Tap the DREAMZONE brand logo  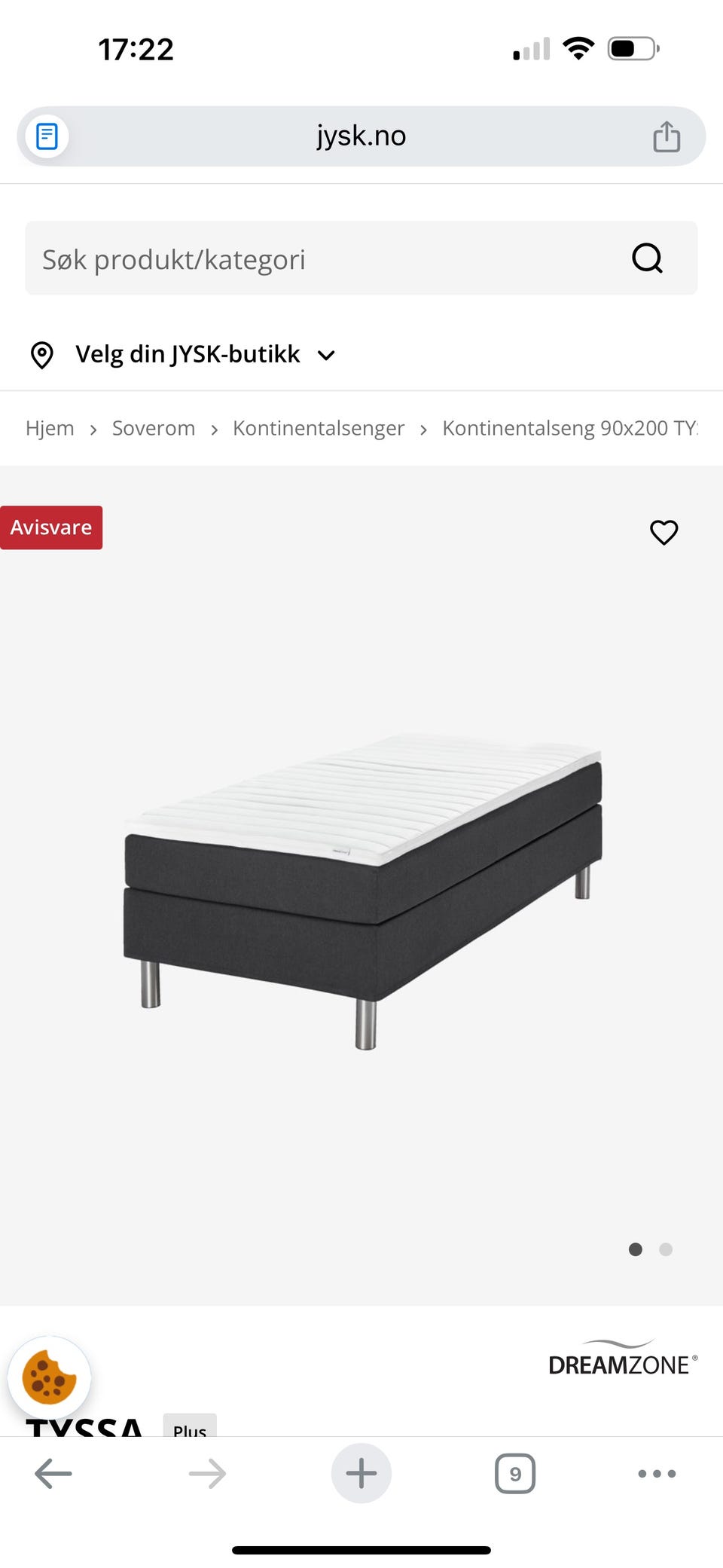621,1361
